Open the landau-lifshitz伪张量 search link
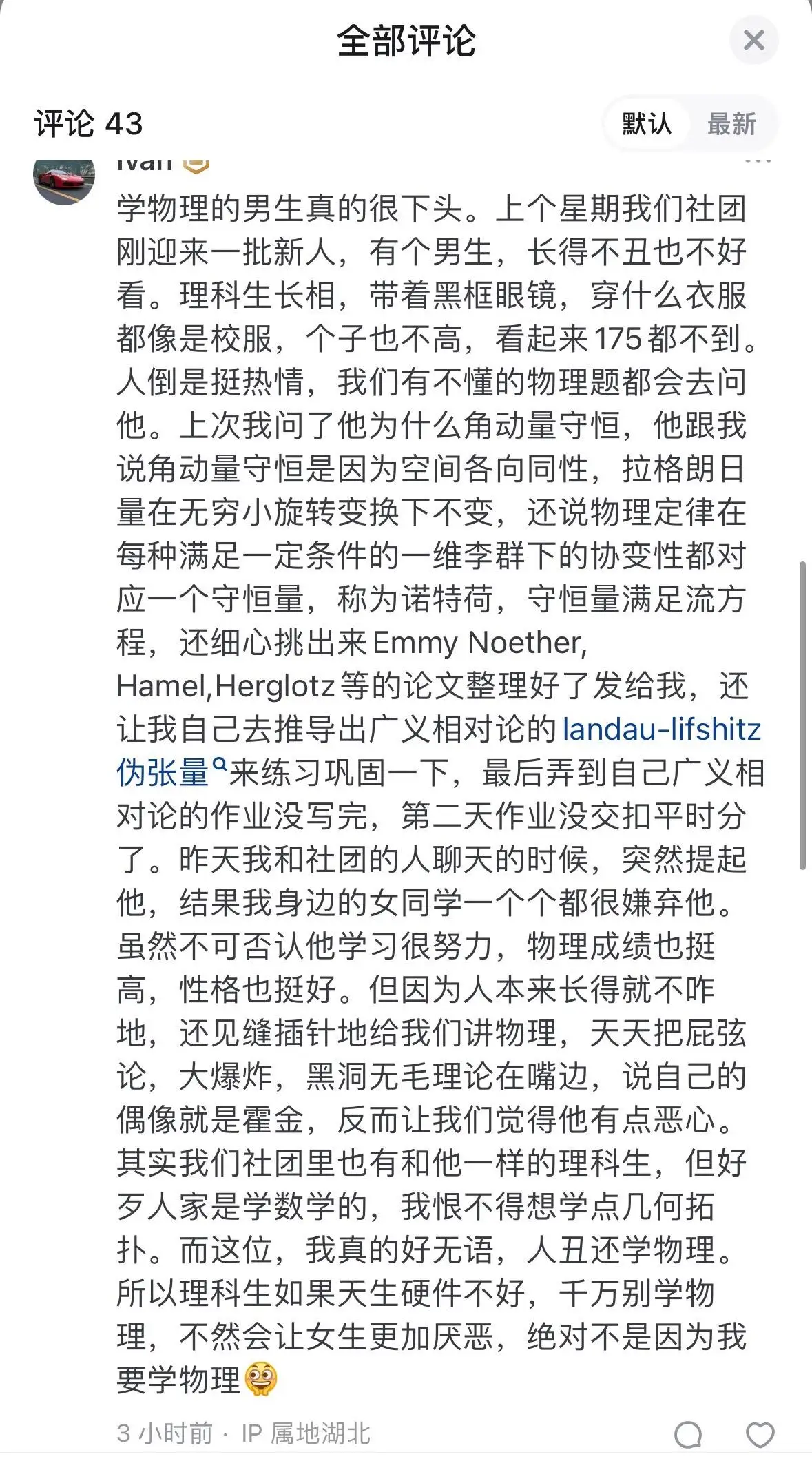Screen dimensions: 812x1461 coord(439,751)
